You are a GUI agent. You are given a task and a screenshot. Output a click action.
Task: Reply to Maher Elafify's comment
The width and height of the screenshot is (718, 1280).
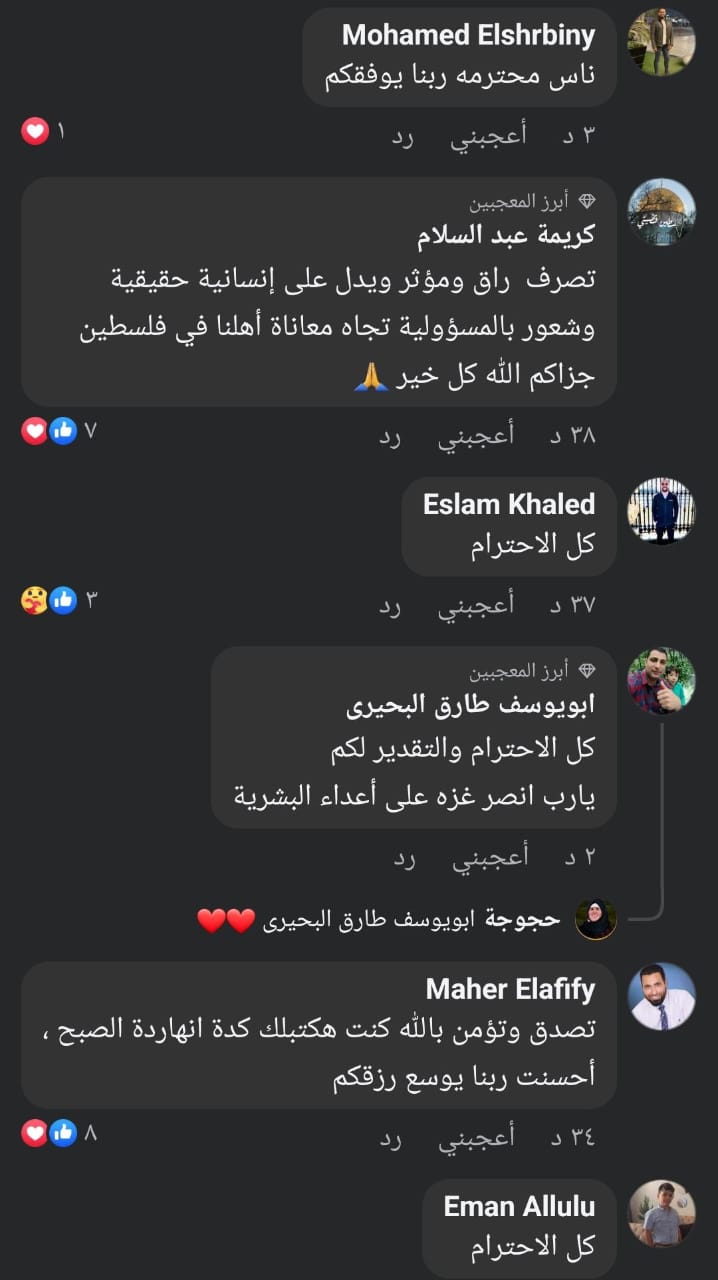390,1138
